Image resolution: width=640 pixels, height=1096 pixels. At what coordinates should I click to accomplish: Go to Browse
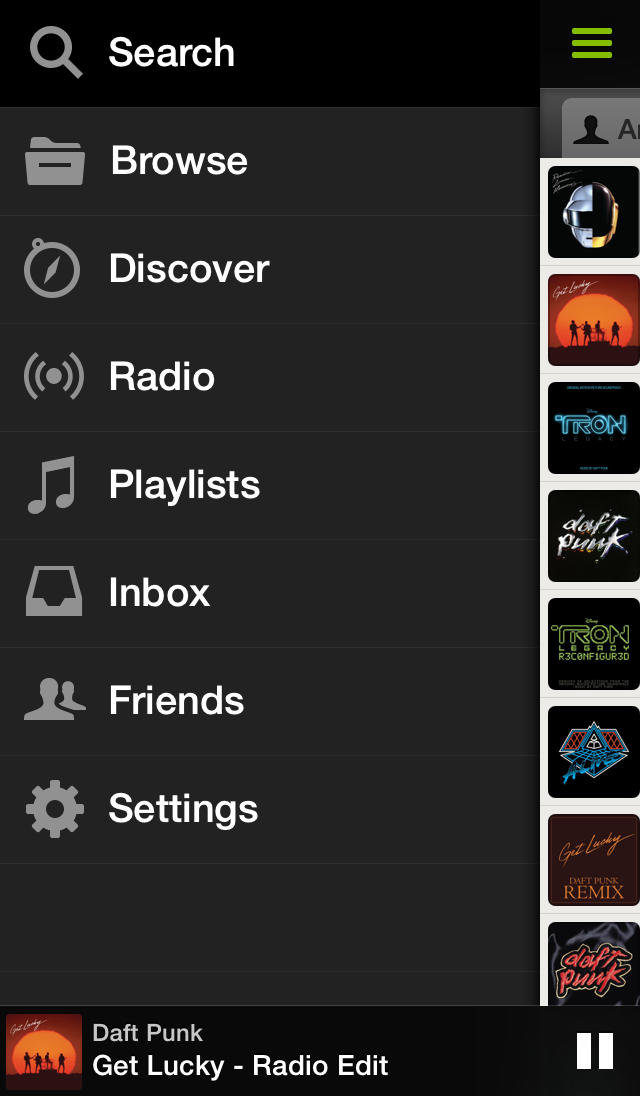pos(178,161)
